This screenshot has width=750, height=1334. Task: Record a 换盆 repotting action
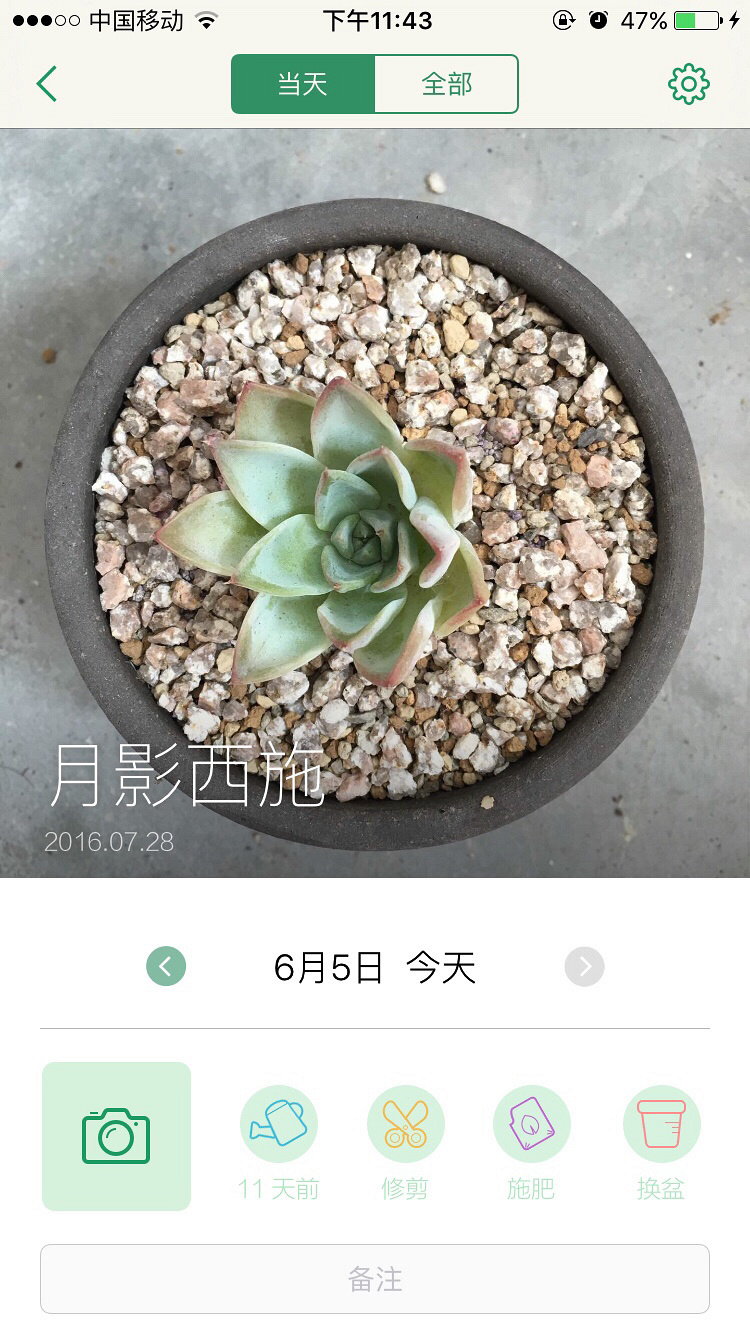pos(661,1124)
